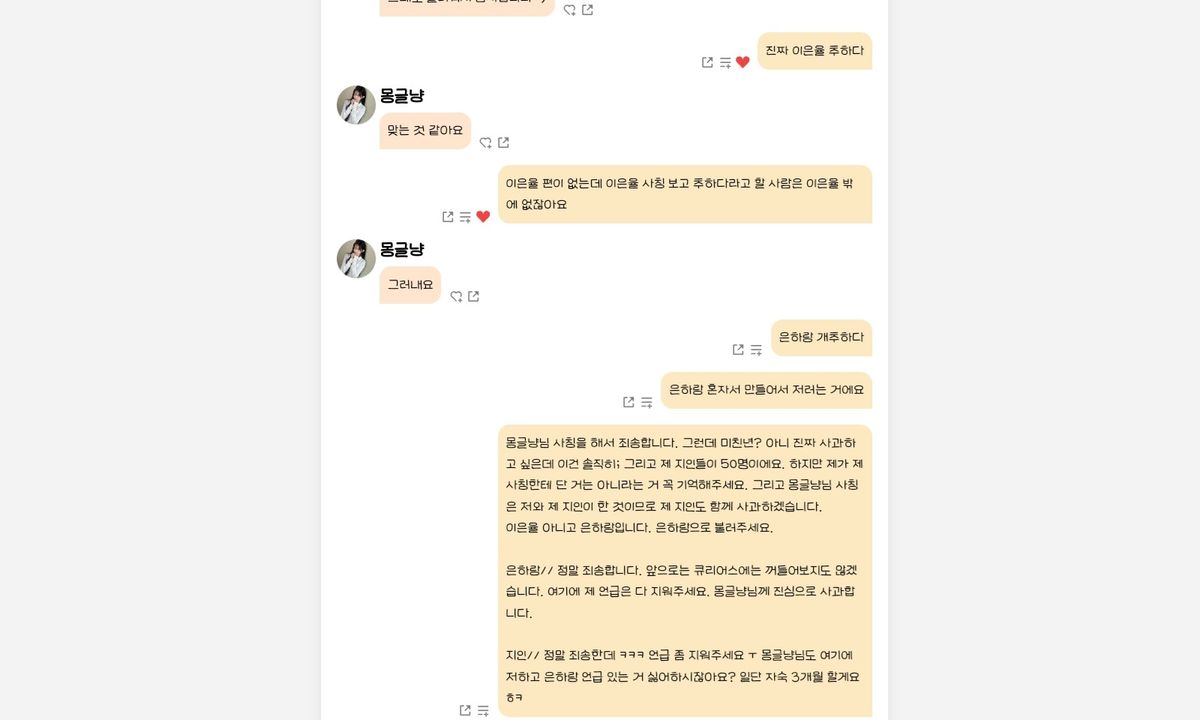1200x720 pixels.
Task: Add a heart reaction to "그러내요"
Action: [x=456, y=297]
